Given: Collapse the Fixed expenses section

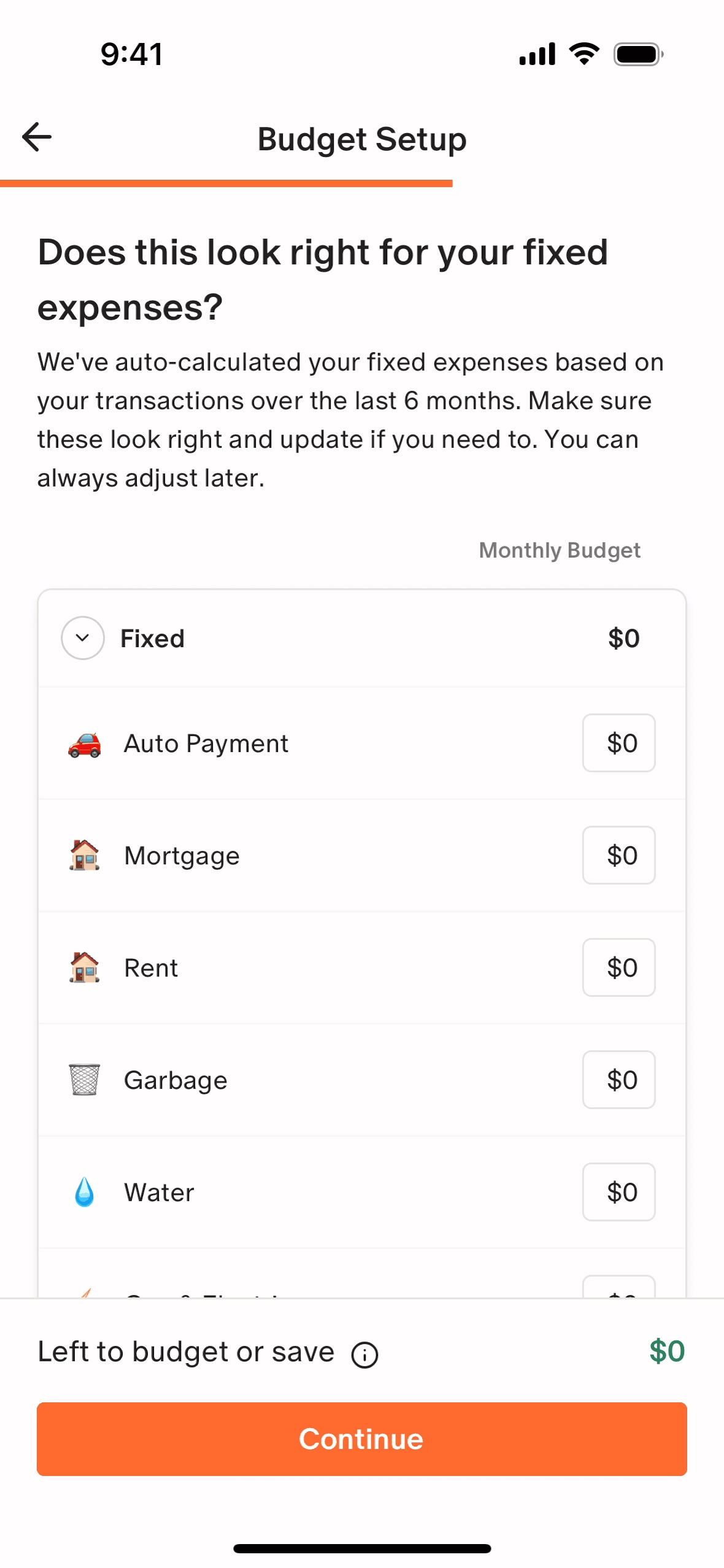Looking at the screenshot, I should 83,638.
